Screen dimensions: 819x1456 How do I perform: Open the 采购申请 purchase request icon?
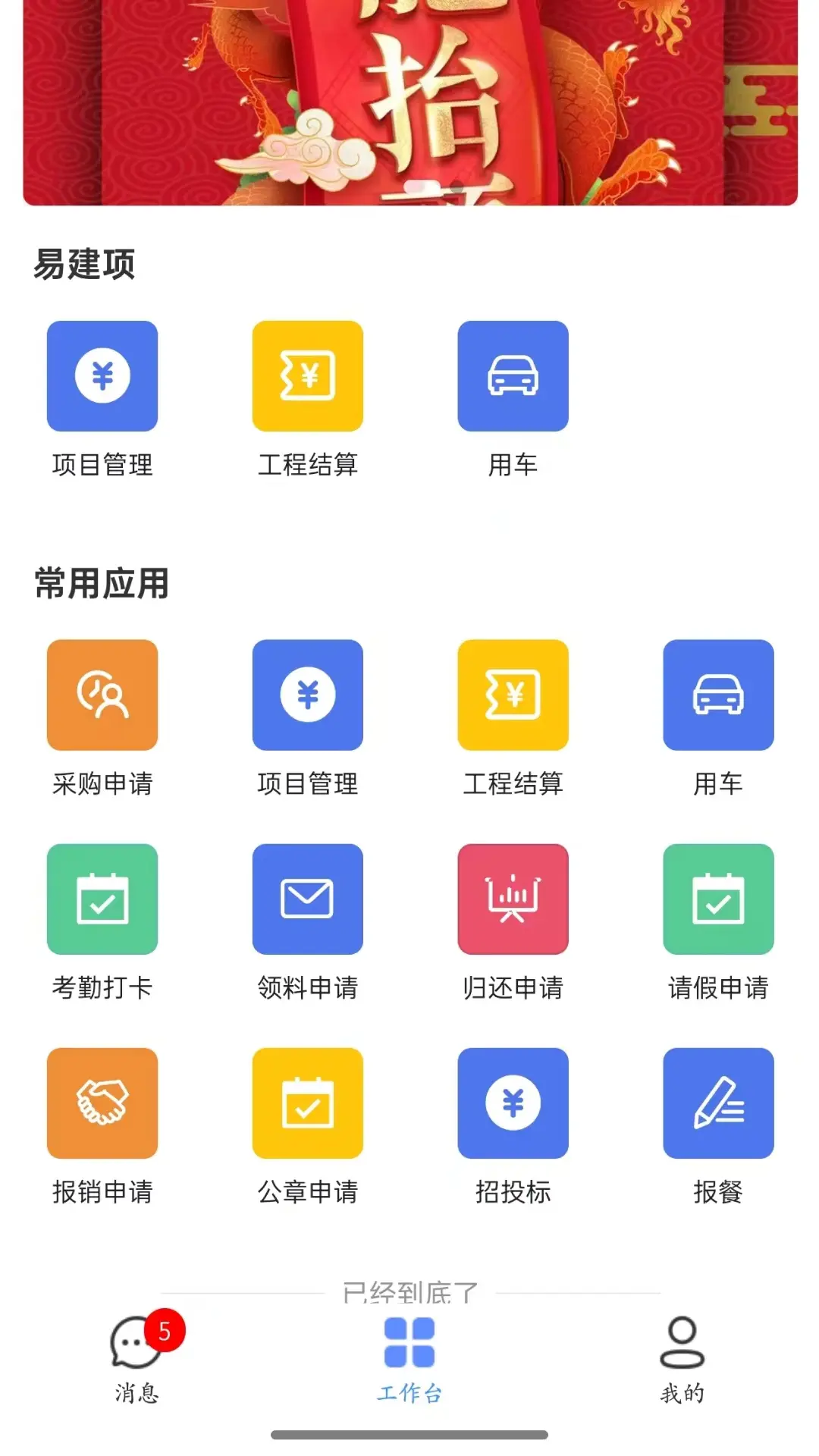102,695
